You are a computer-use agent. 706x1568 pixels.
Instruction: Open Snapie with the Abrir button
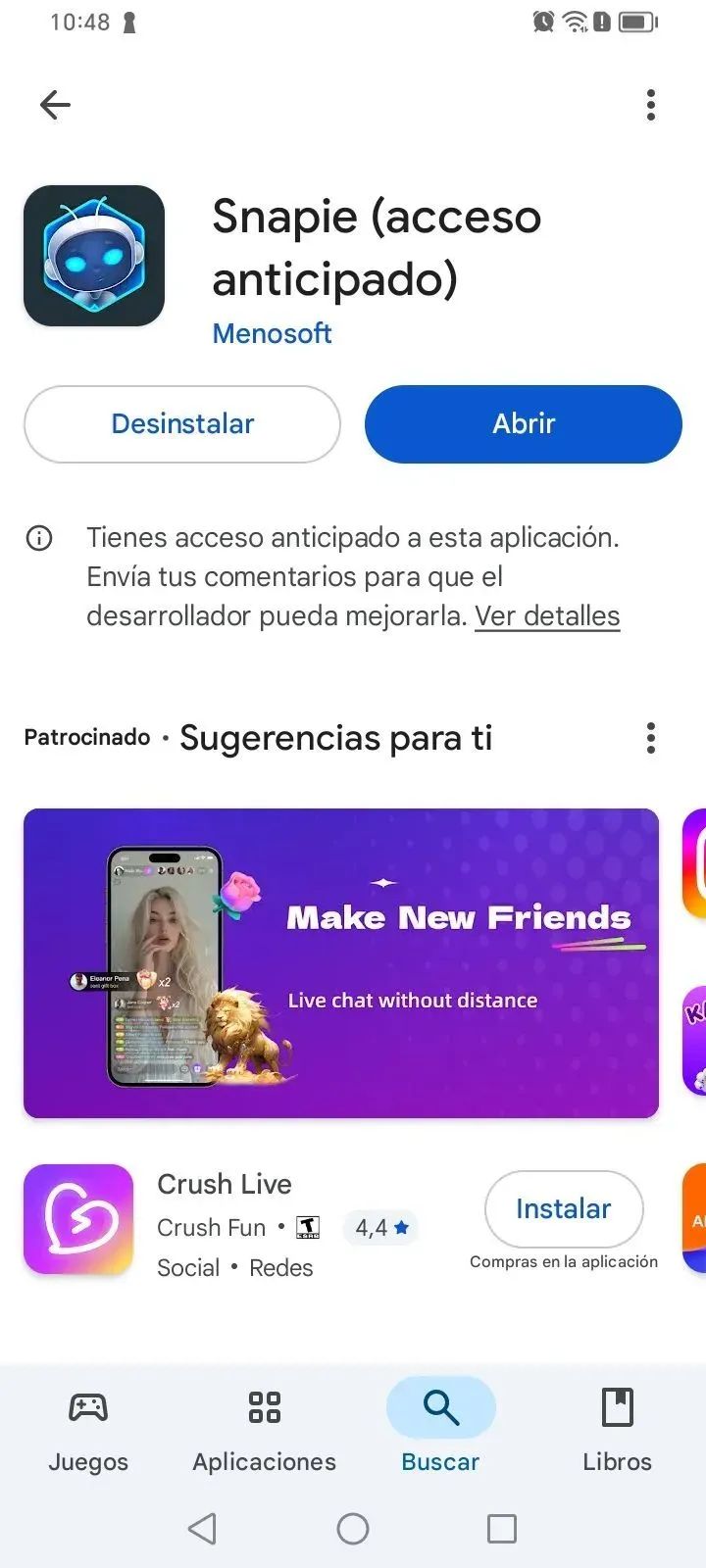tap(523, 423)
